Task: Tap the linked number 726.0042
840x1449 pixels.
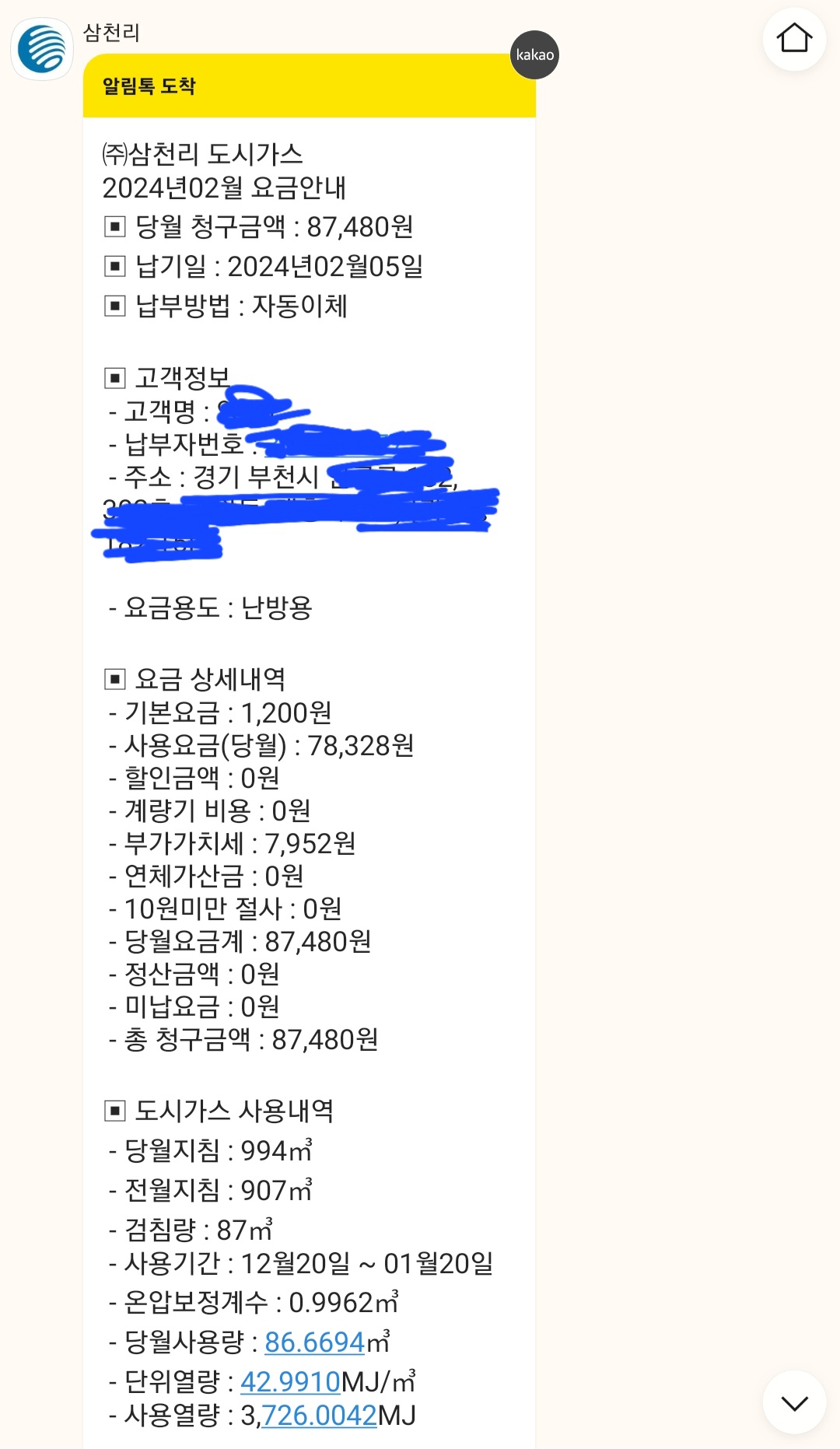Action: [x=319, y=1416]
